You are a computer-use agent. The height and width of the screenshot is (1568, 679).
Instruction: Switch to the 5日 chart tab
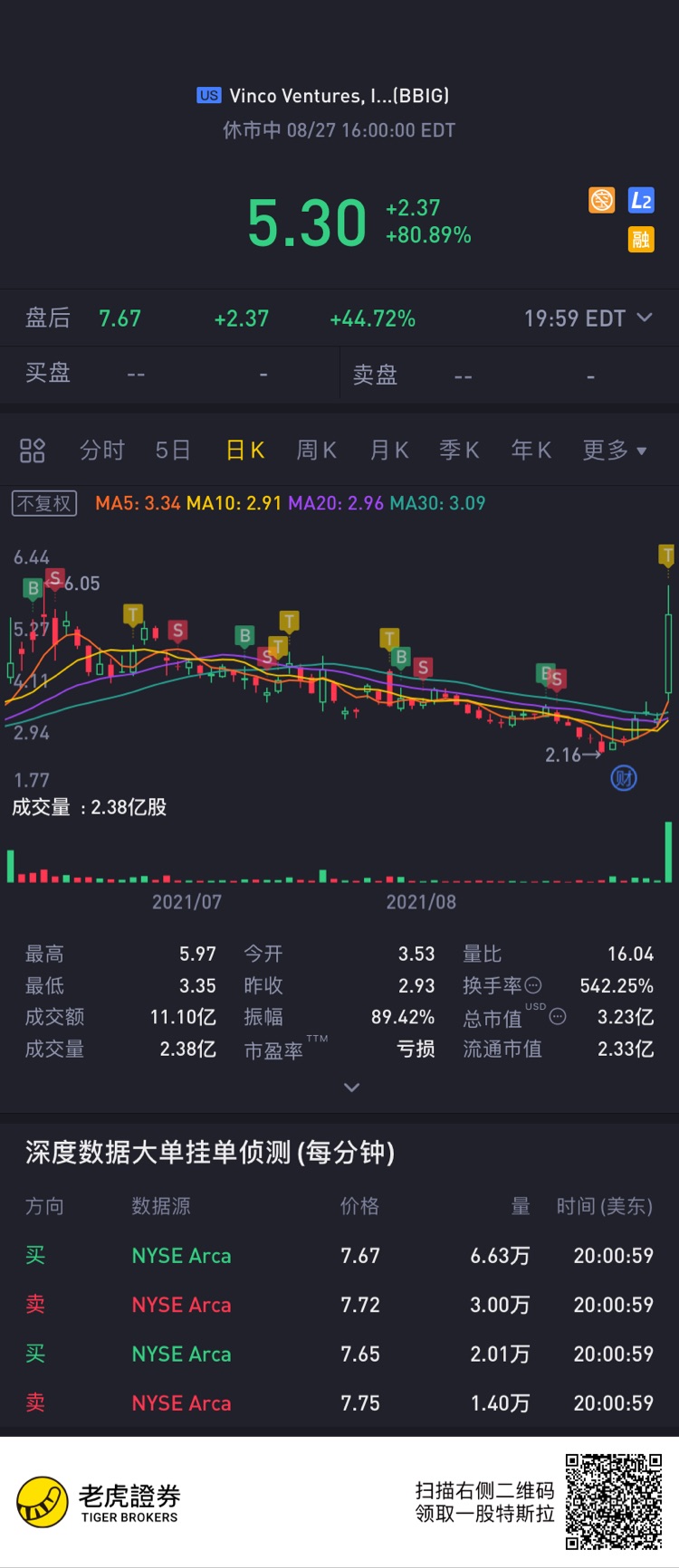[x=172, y=451]
